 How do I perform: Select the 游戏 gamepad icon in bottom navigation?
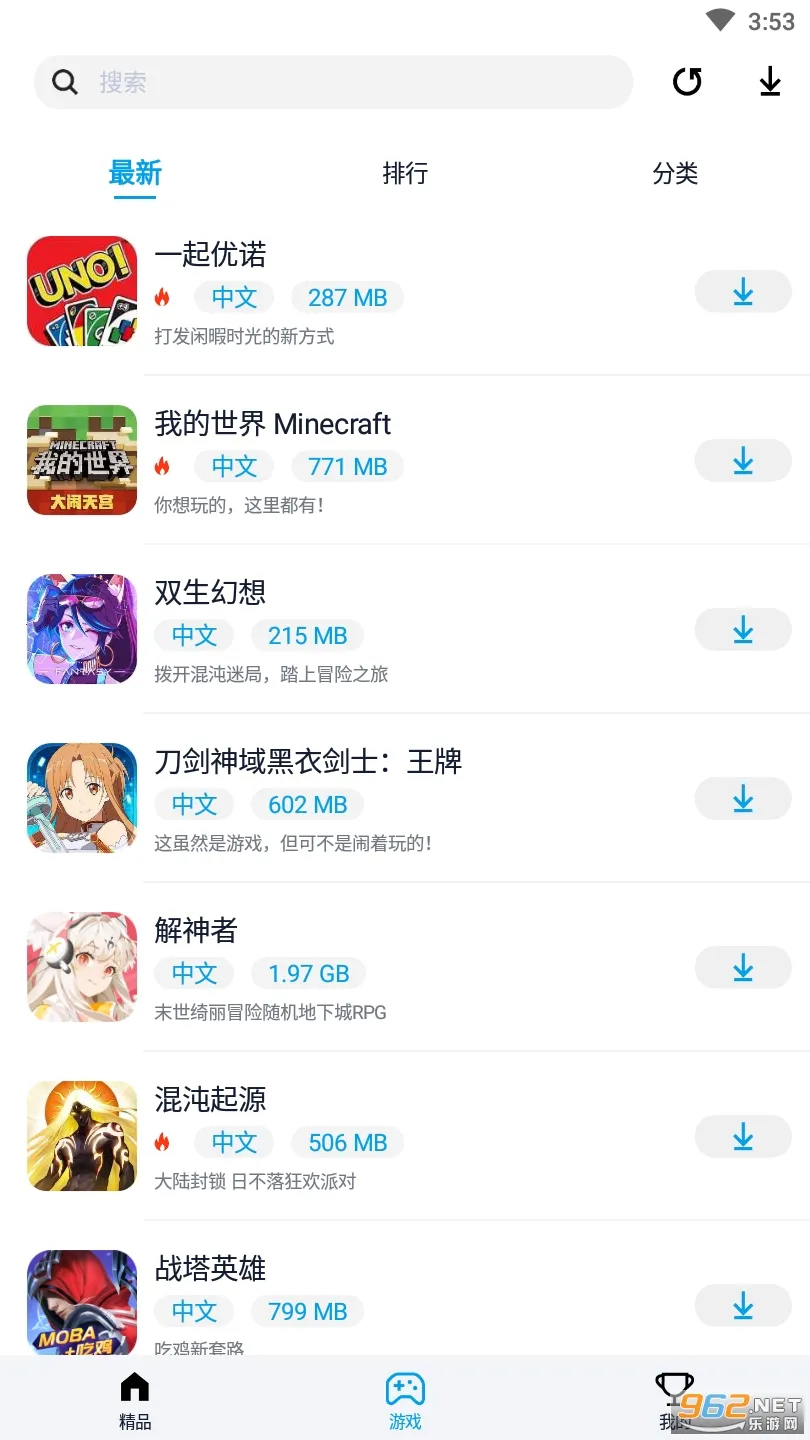(x=405, y=1386)
